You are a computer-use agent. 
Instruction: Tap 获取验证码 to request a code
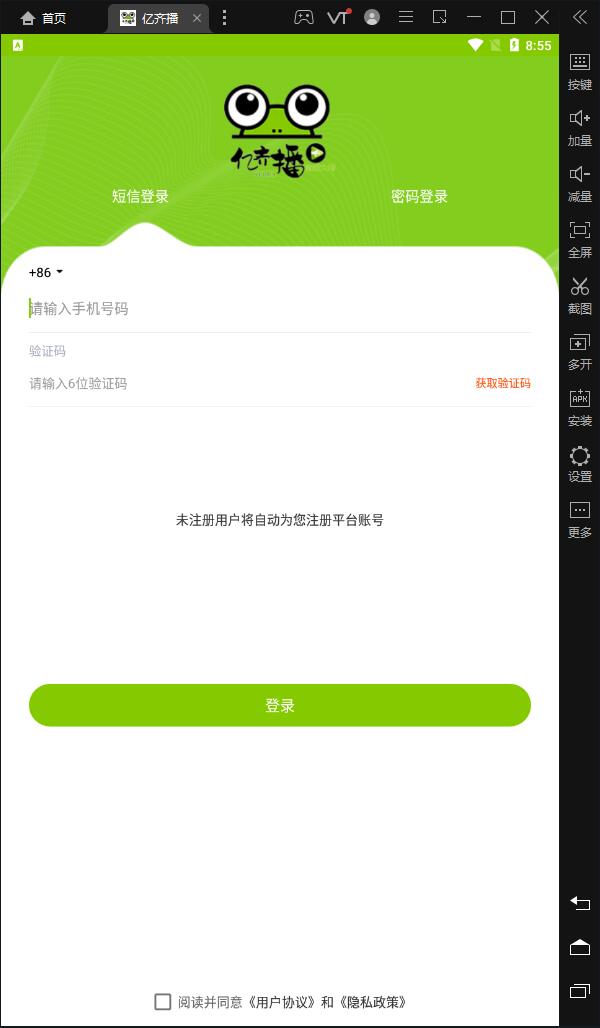click(x=502, y=384)
